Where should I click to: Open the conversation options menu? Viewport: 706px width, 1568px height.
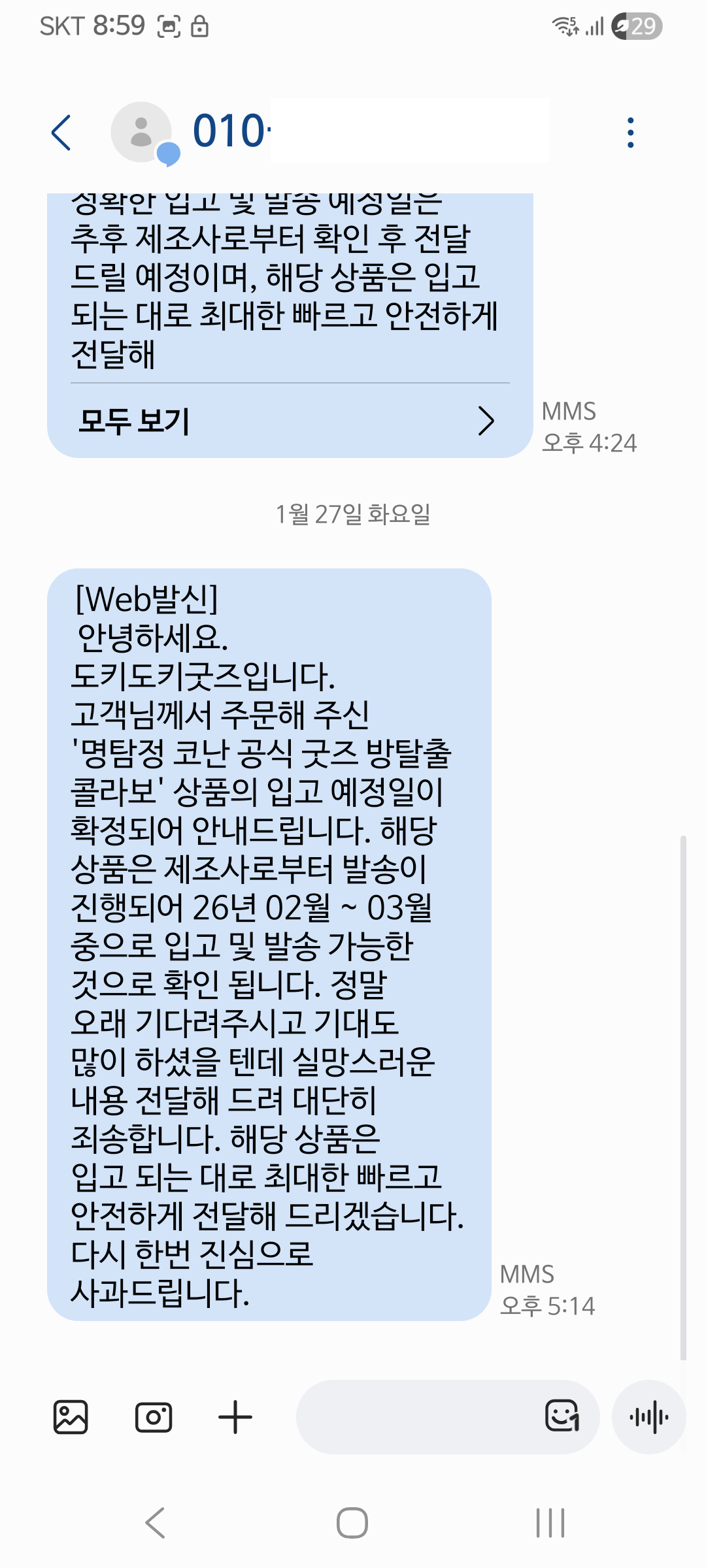(x=630, y=131)
